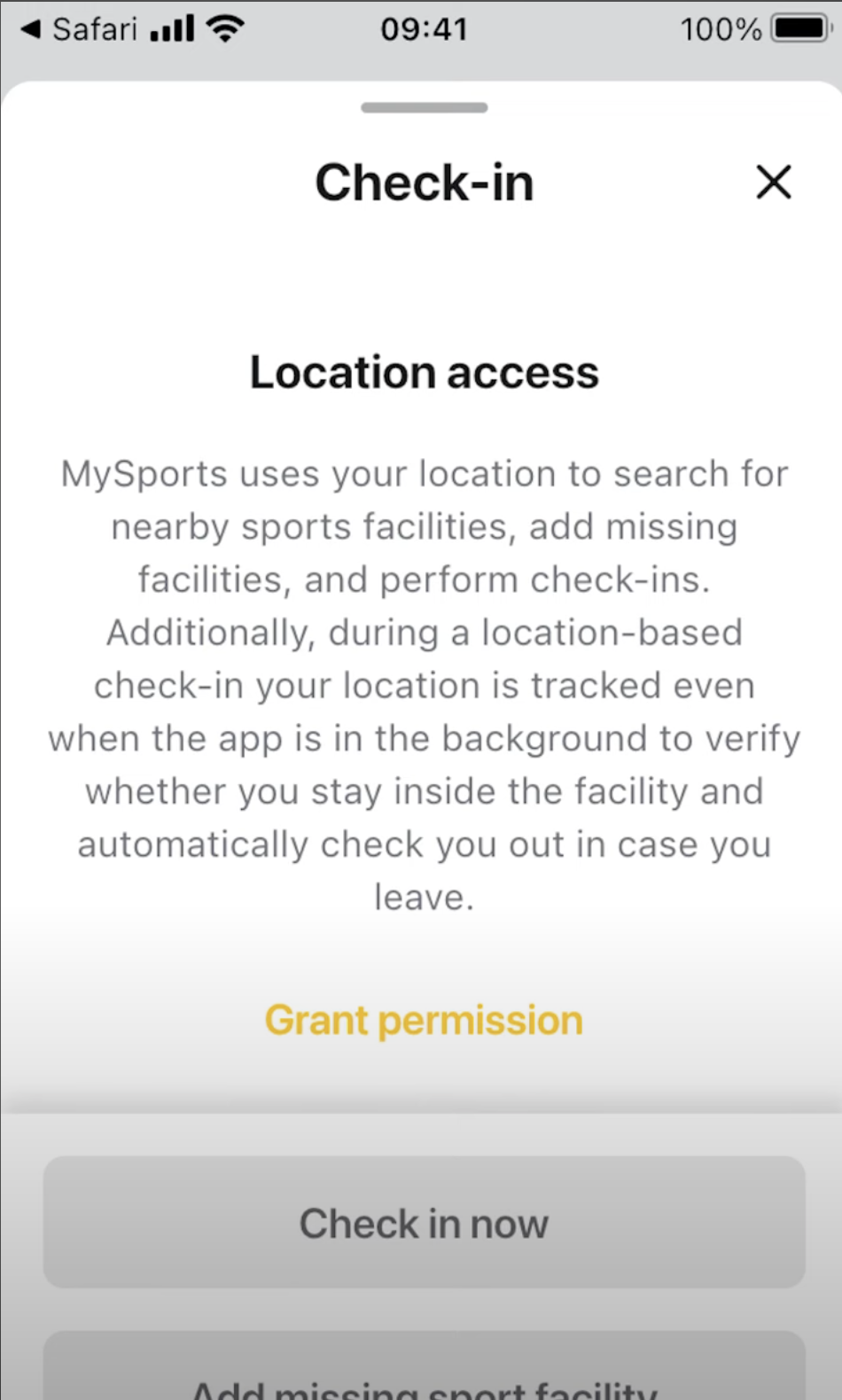The width and height of the screenshot is (842, 1400).
Task: Select Add missing sport facility
Action: point(424,1378)
